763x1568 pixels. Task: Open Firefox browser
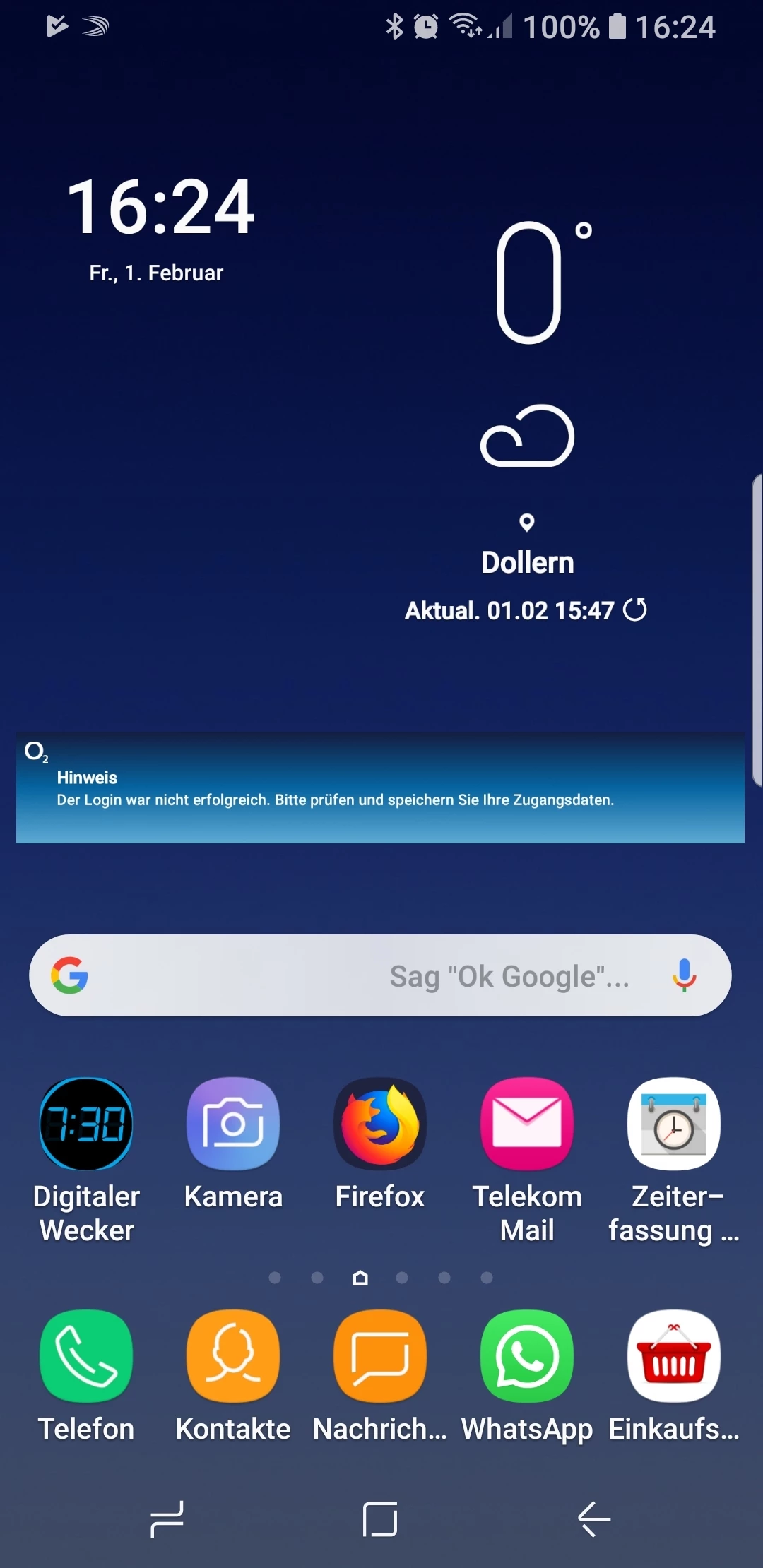pyautogui.click(x=380, y=1124)
